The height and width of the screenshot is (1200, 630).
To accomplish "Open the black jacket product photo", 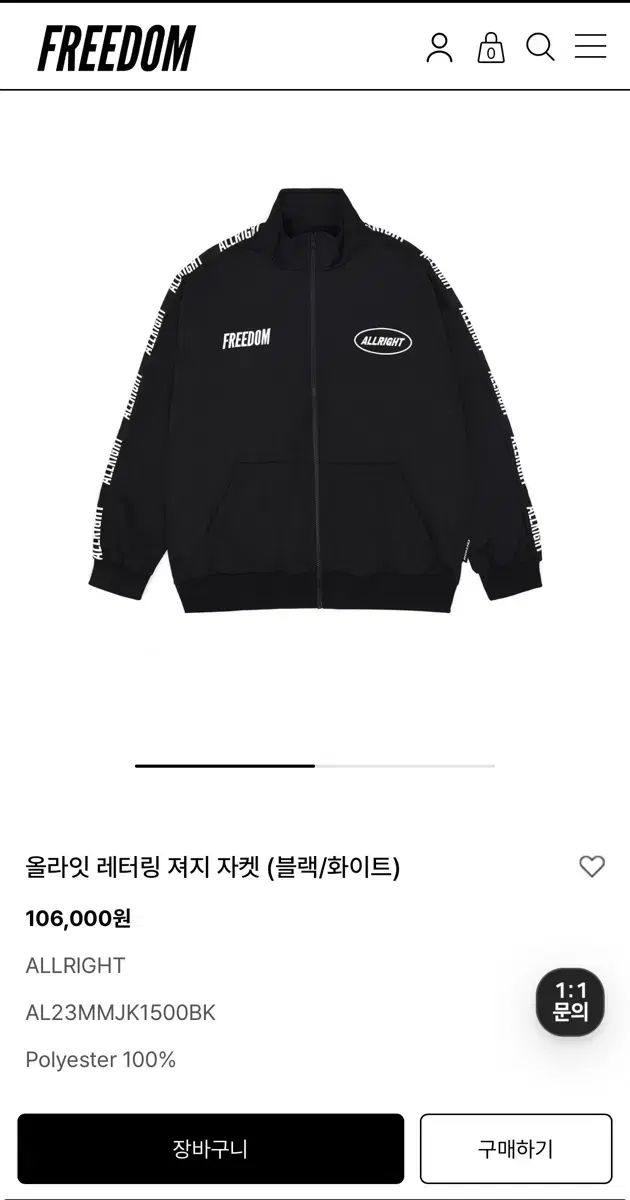I will pos(315,400).
